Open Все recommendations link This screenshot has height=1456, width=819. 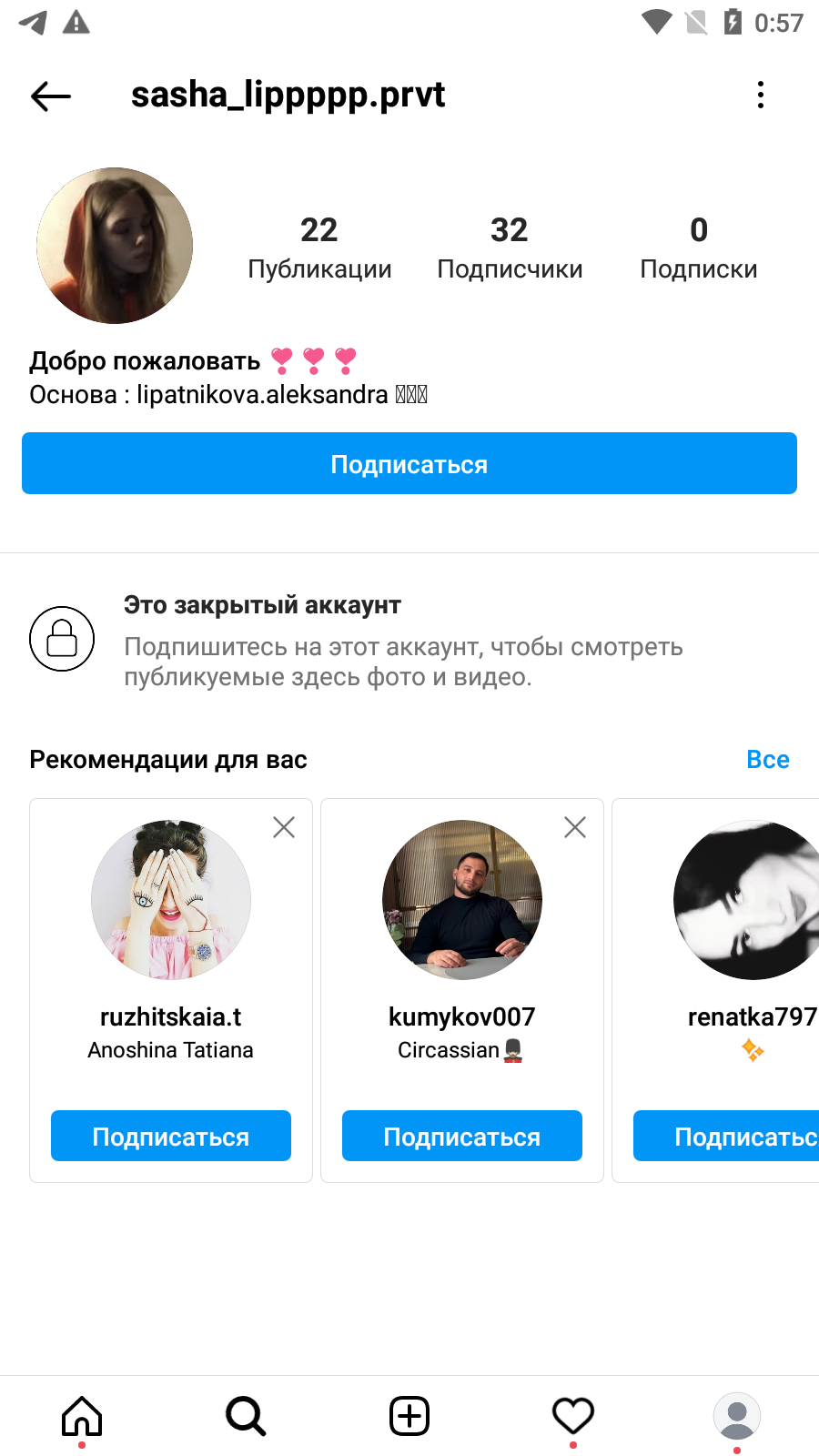[768, 759]
